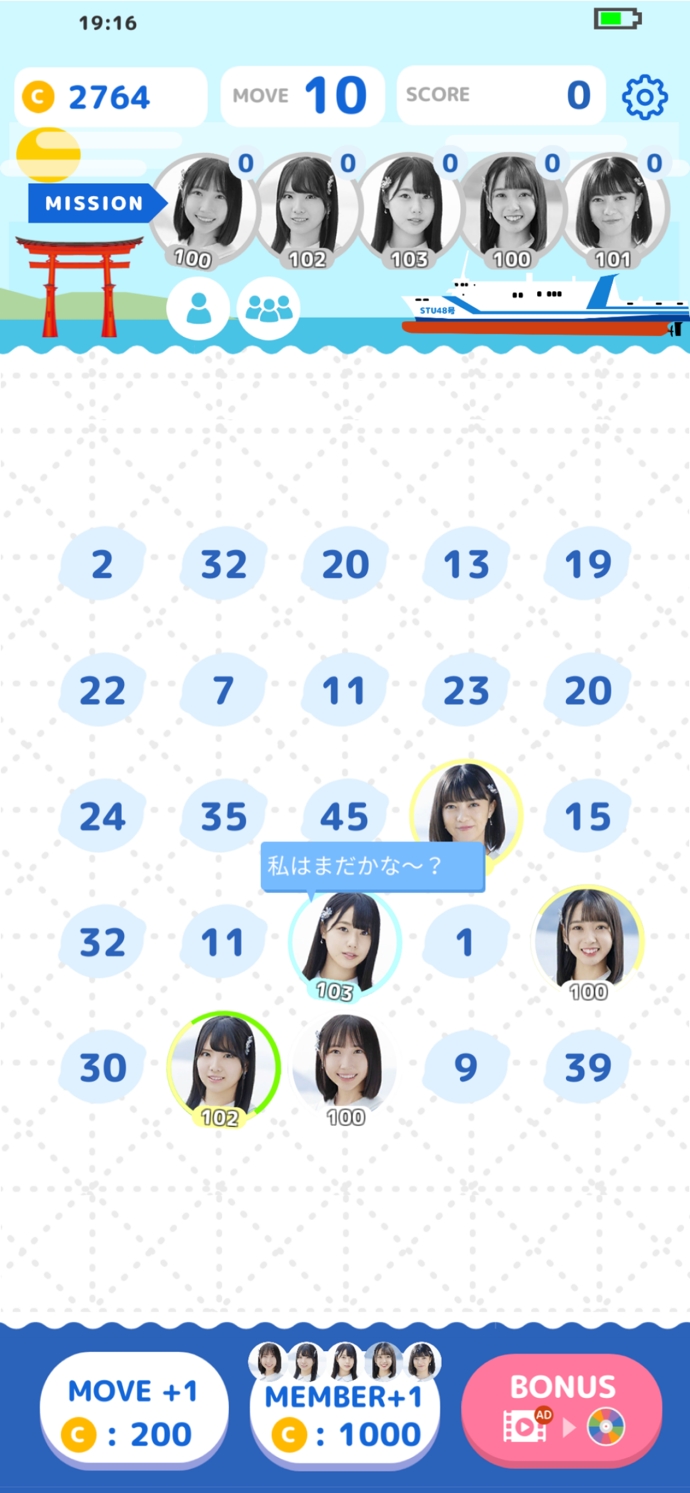Tap the number 30 tile
Viewport: 690px width, 1493px height.
point(102,1068)
